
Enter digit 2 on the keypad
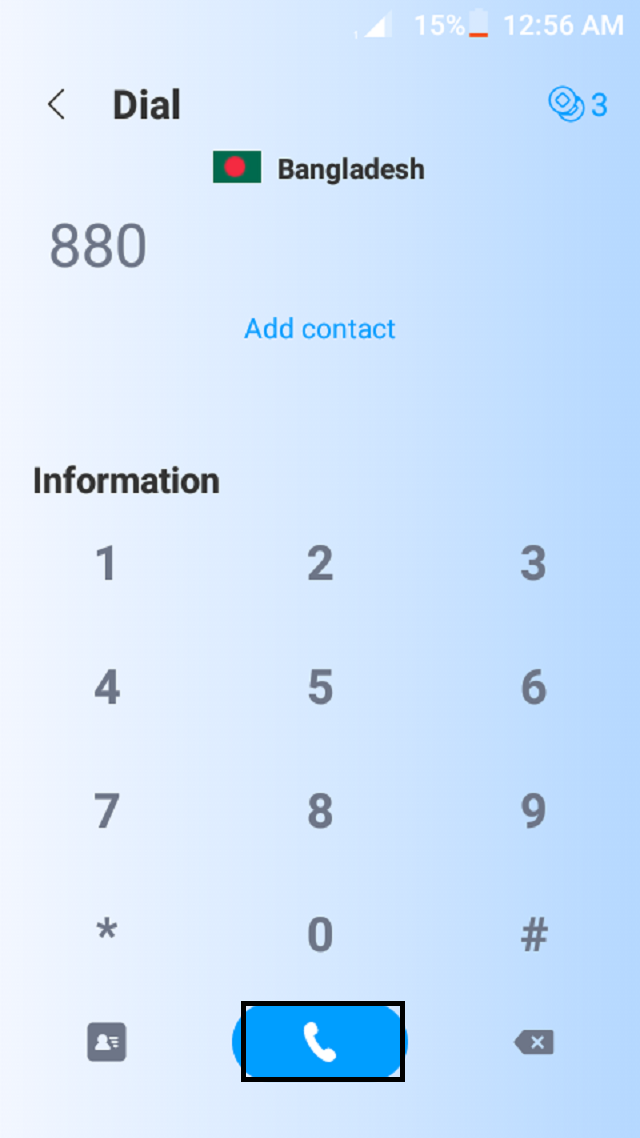tap(320, 564)
